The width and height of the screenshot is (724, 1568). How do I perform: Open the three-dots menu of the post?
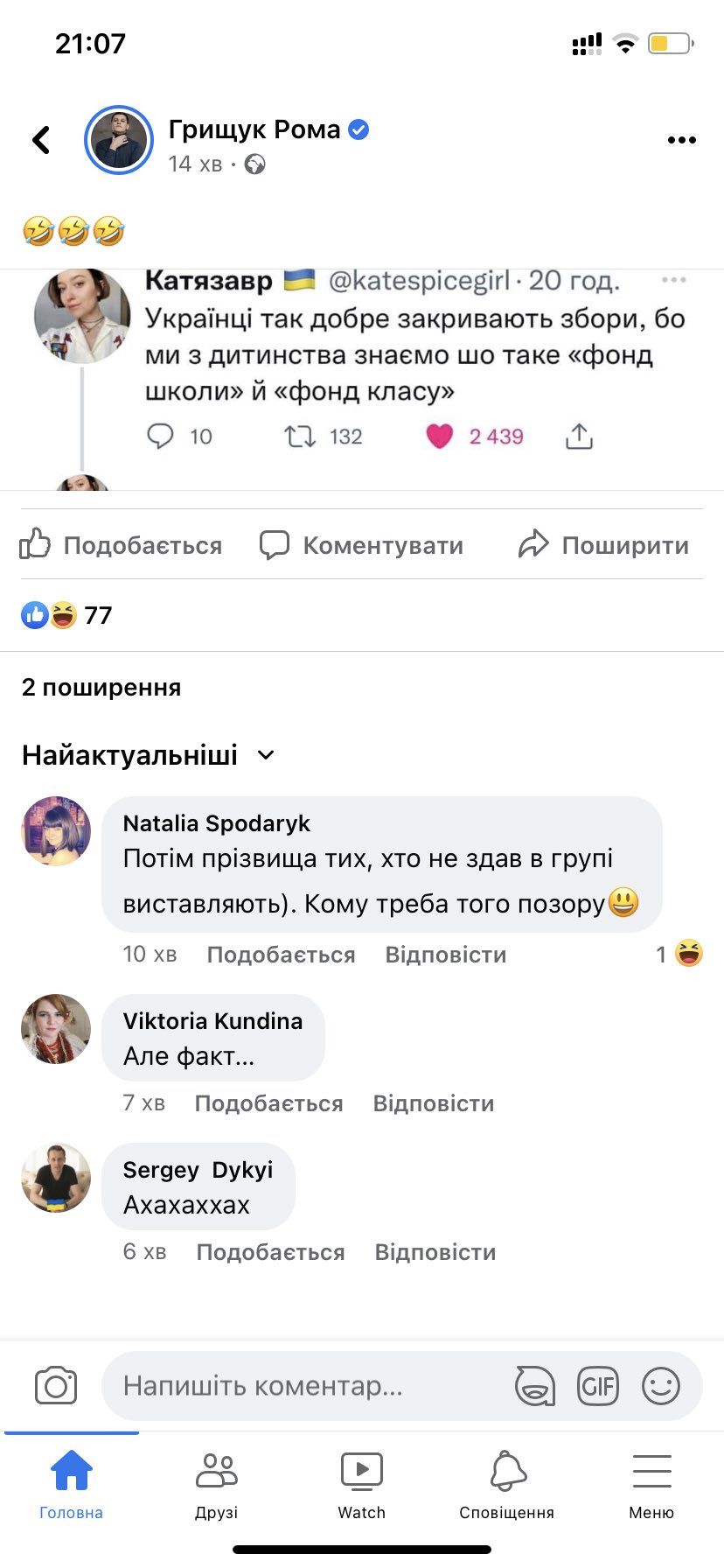click(x=681, y=138)
